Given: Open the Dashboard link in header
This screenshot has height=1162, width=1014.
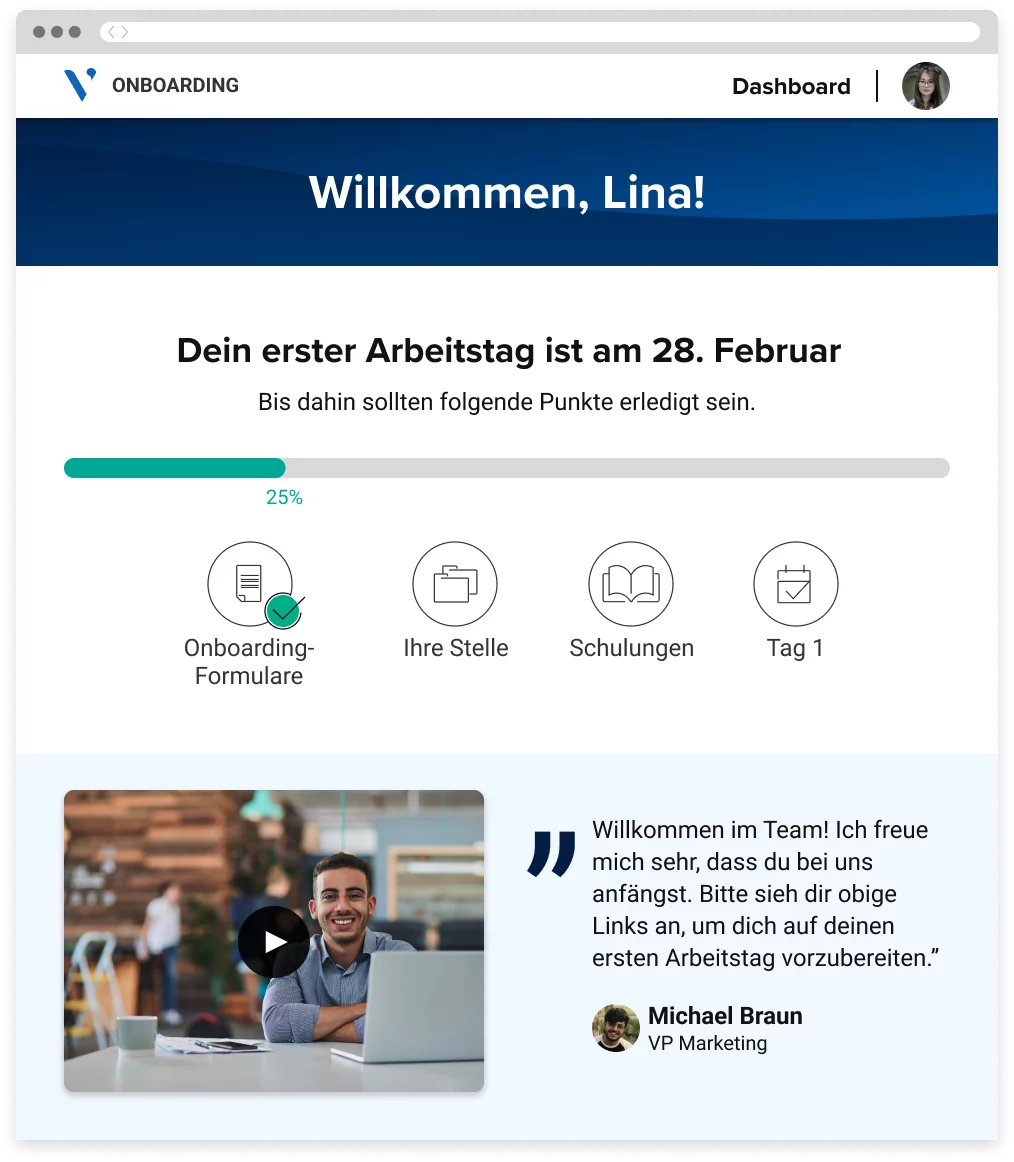Looking at the screenshot, I should coord(791,86).
